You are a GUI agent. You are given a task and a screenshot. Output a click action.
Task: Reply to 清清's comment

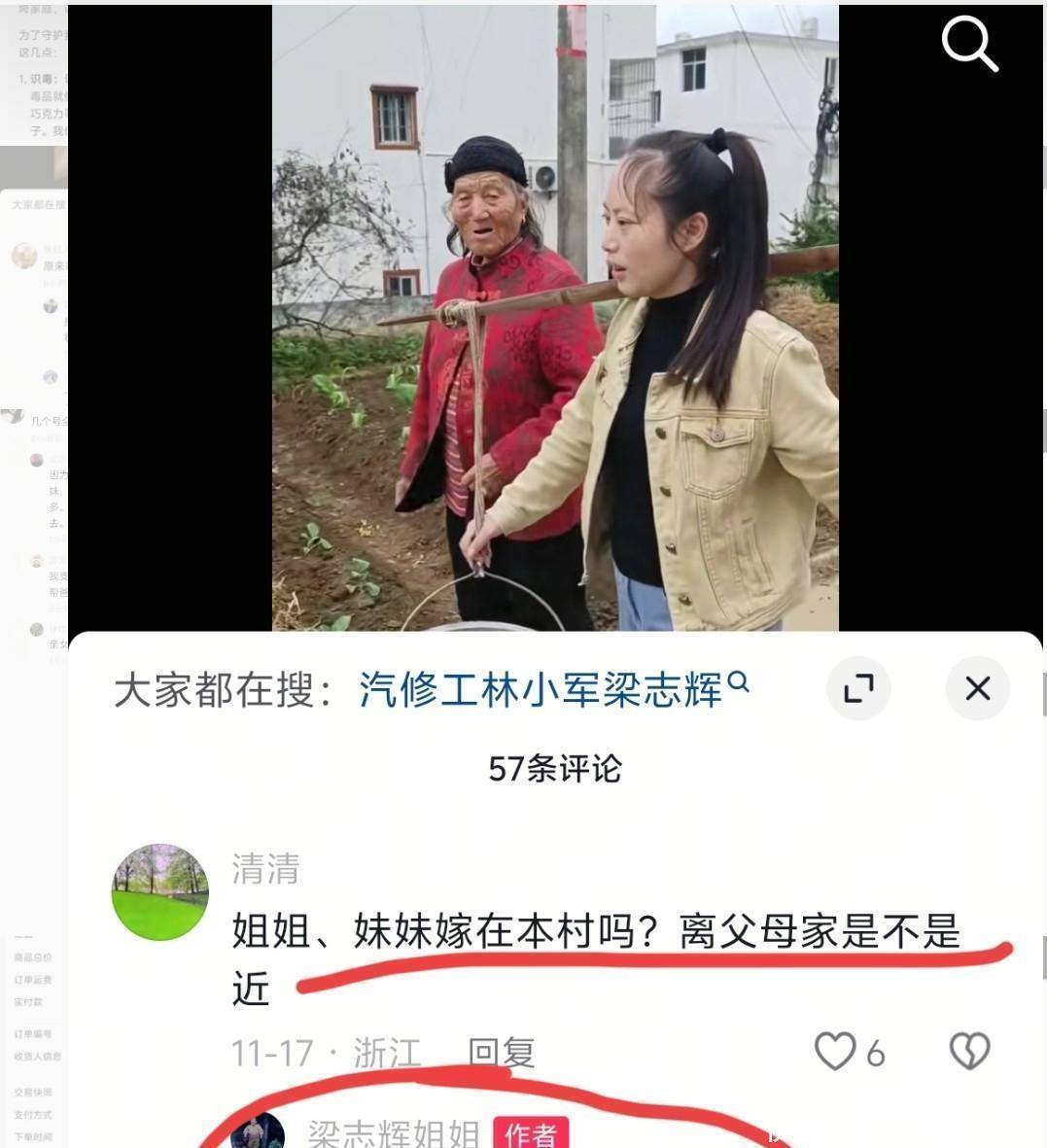click(x=501, y=1053)
